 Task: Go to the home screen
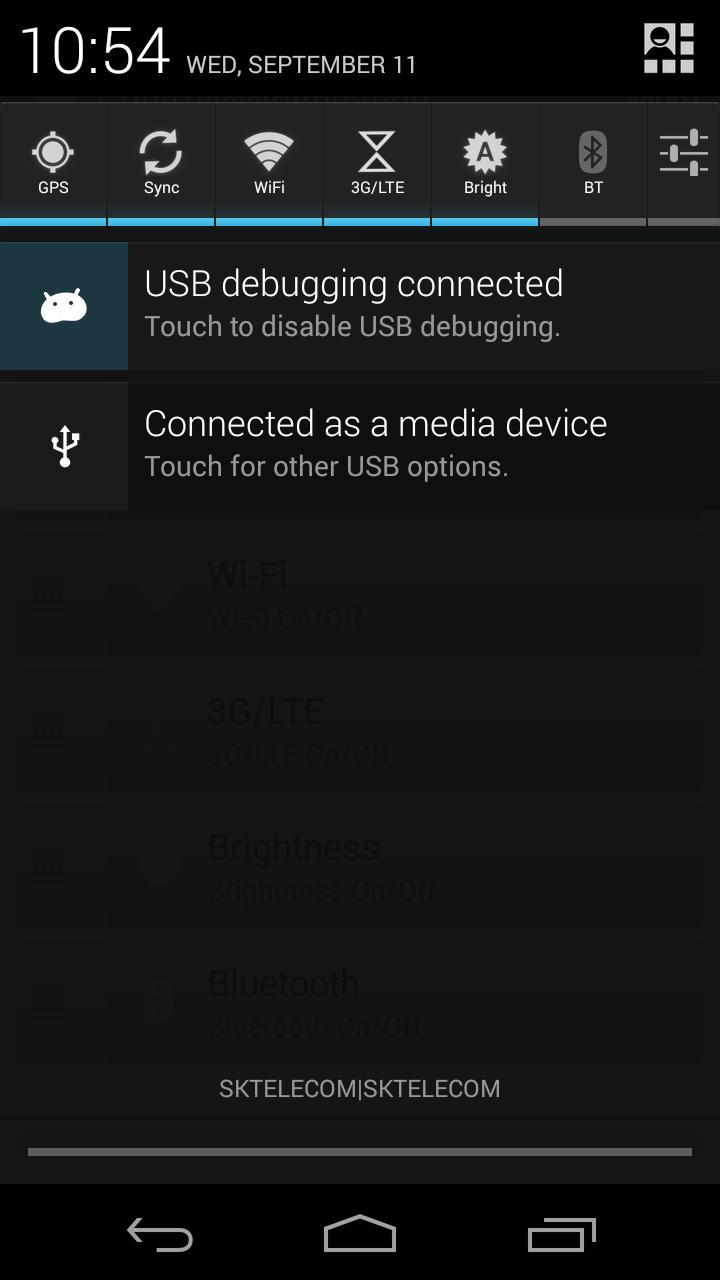[x=360, y=1234]
